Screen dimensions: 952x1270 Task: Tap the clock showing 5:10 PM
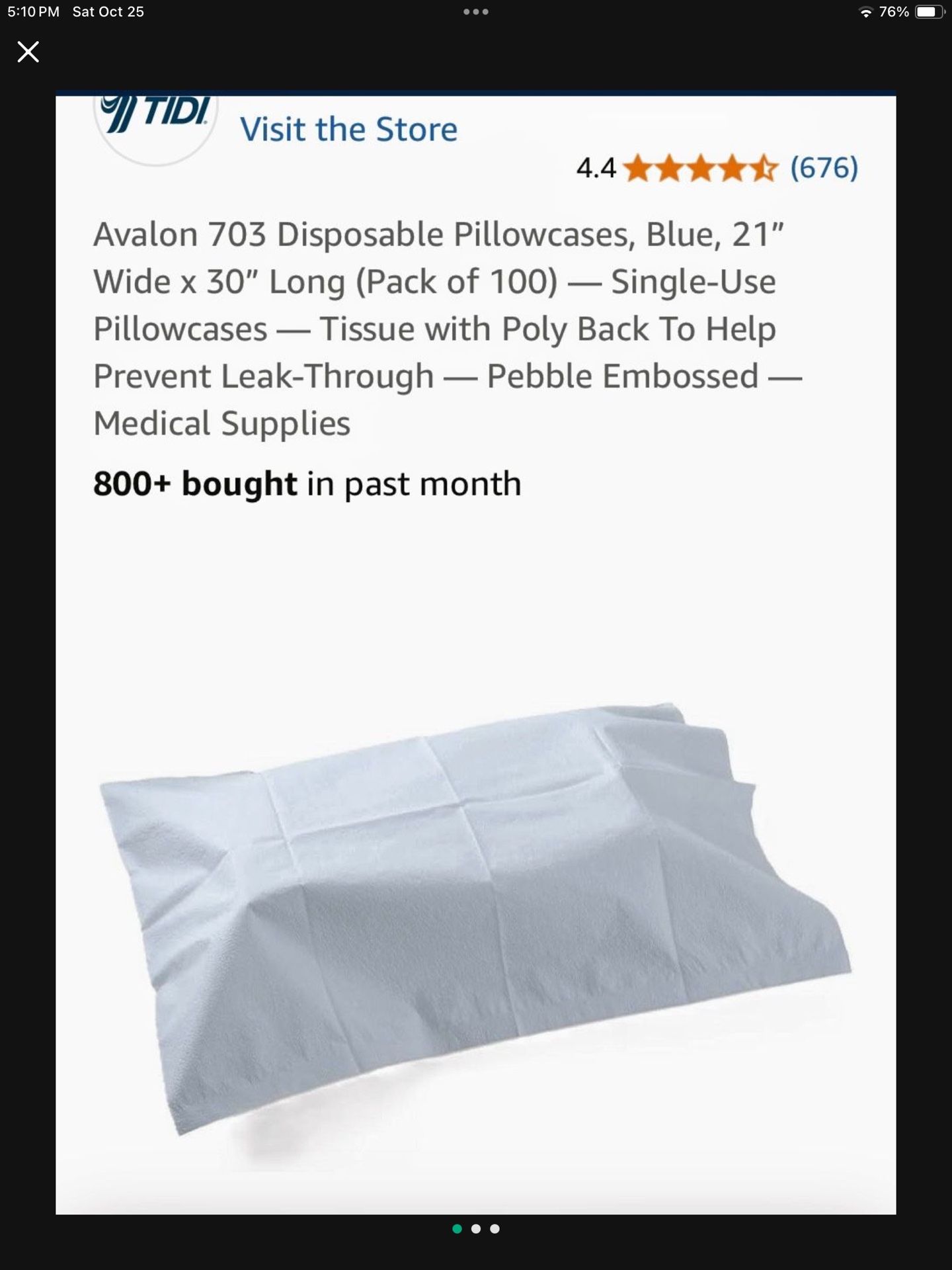pos(32,10)
